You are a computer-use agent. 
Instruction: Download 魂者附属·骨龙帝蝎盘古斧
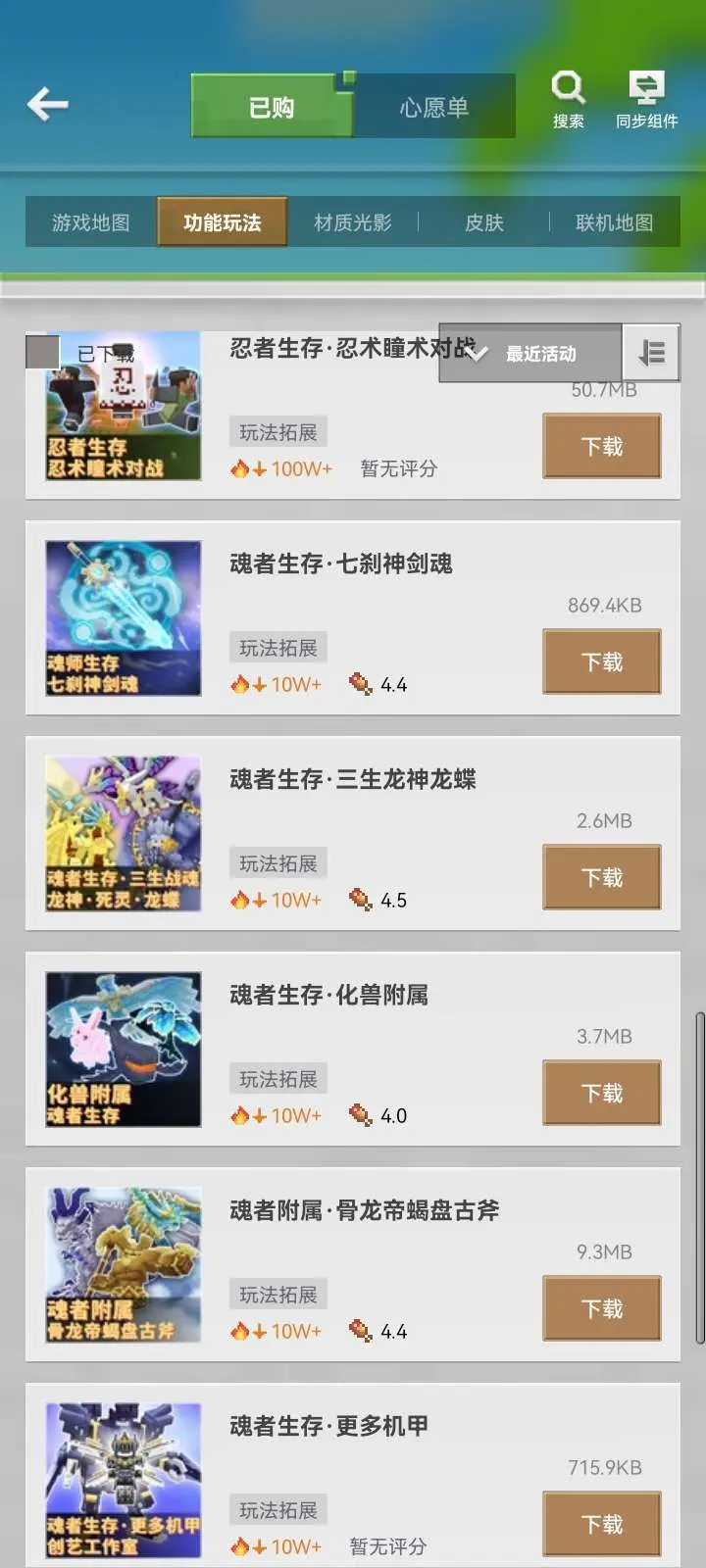(602, 1308)
